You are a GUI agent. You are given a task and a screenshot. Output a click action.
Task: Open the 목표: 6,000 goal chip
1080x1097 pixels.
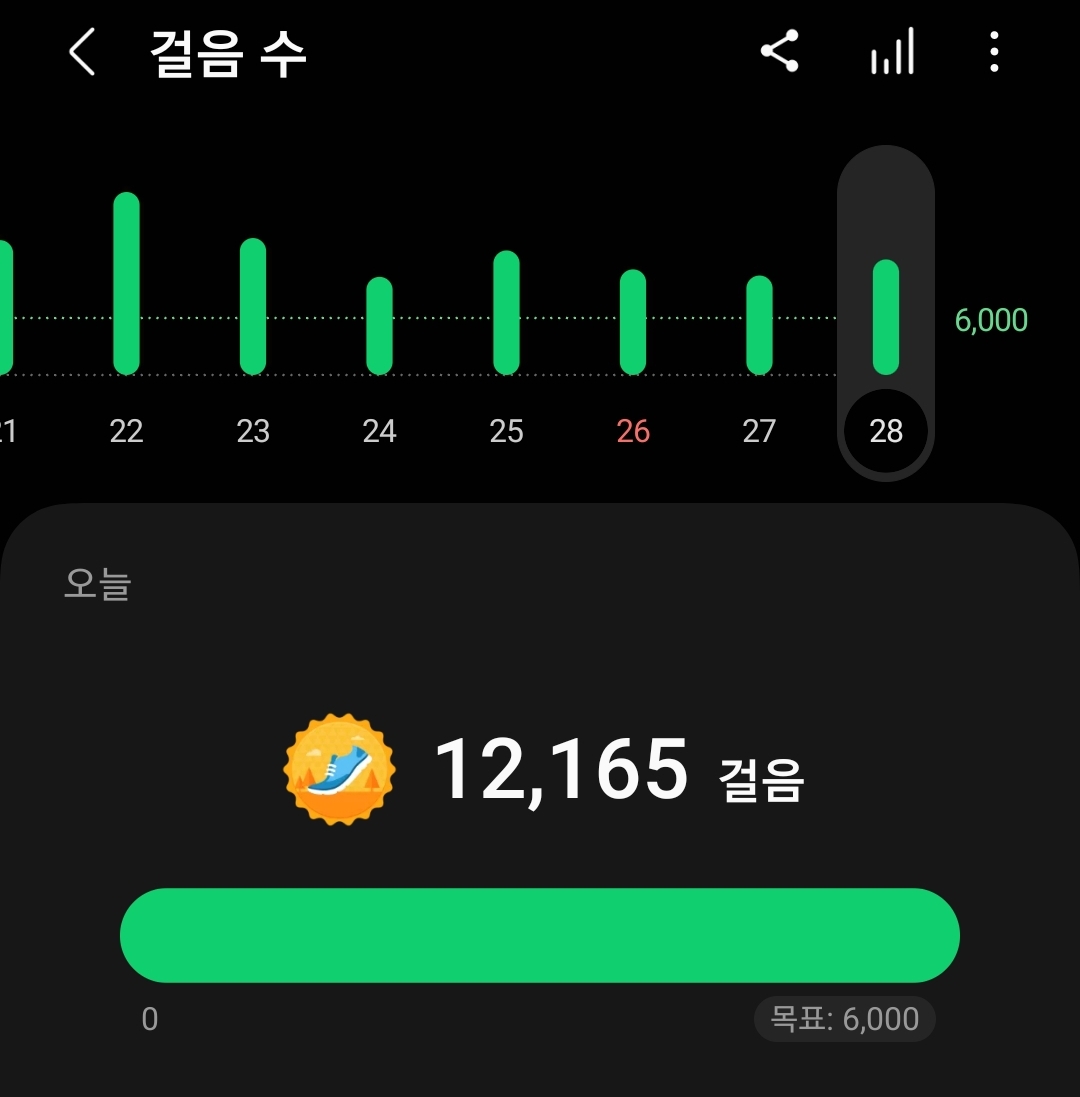844,1019
